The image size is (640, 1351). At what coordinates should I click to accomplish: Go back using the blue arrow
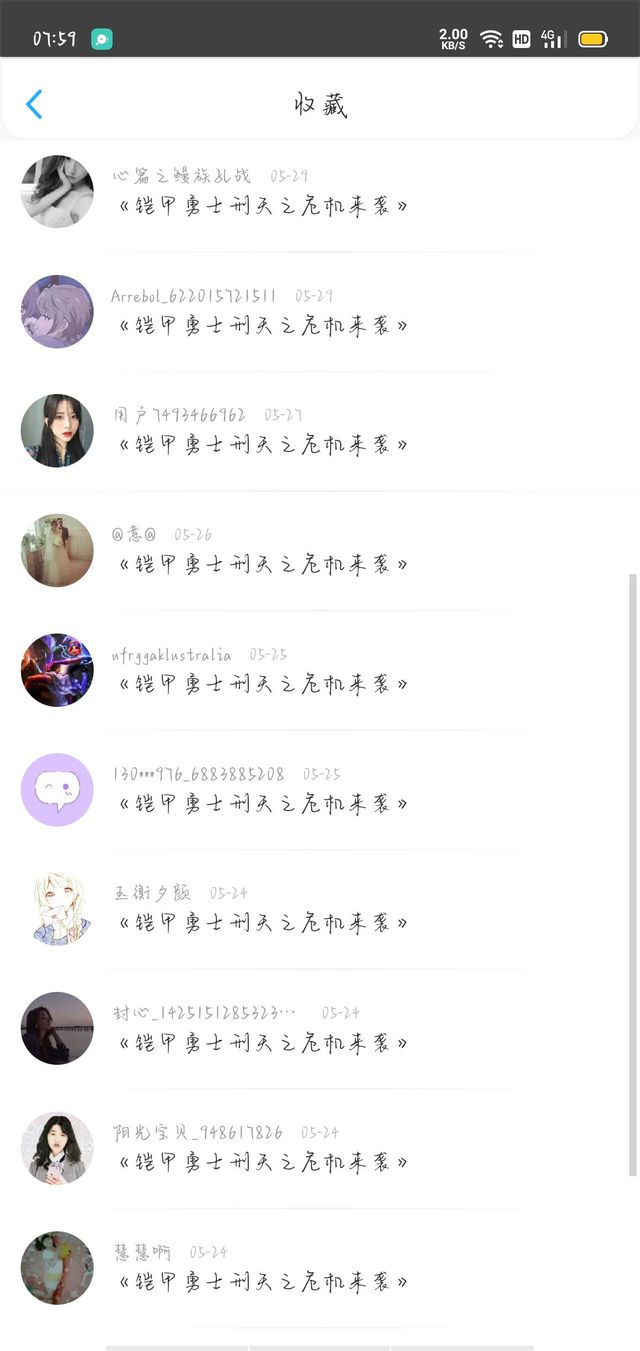point(34,104)
